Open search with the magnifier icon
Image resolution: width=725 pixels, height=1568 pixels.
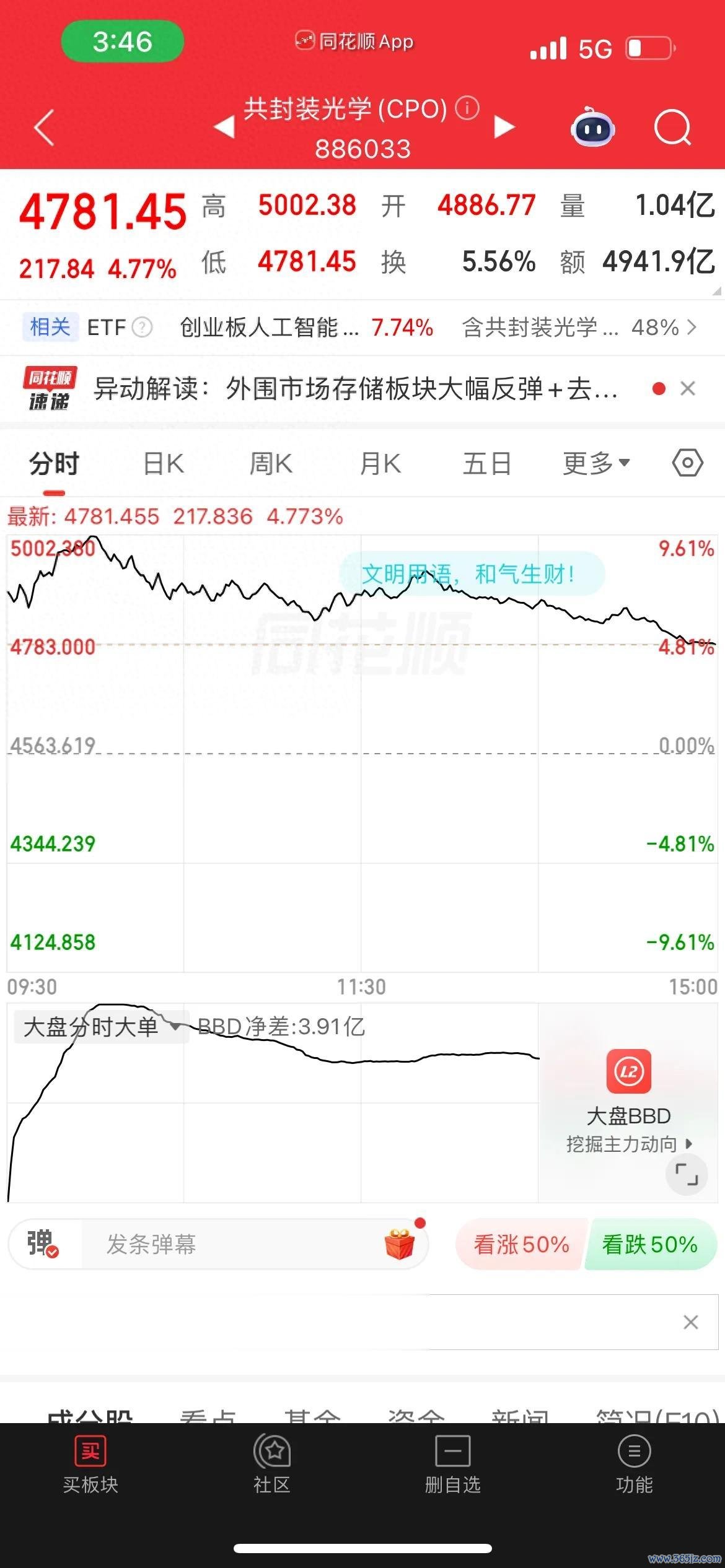point(672,127)
